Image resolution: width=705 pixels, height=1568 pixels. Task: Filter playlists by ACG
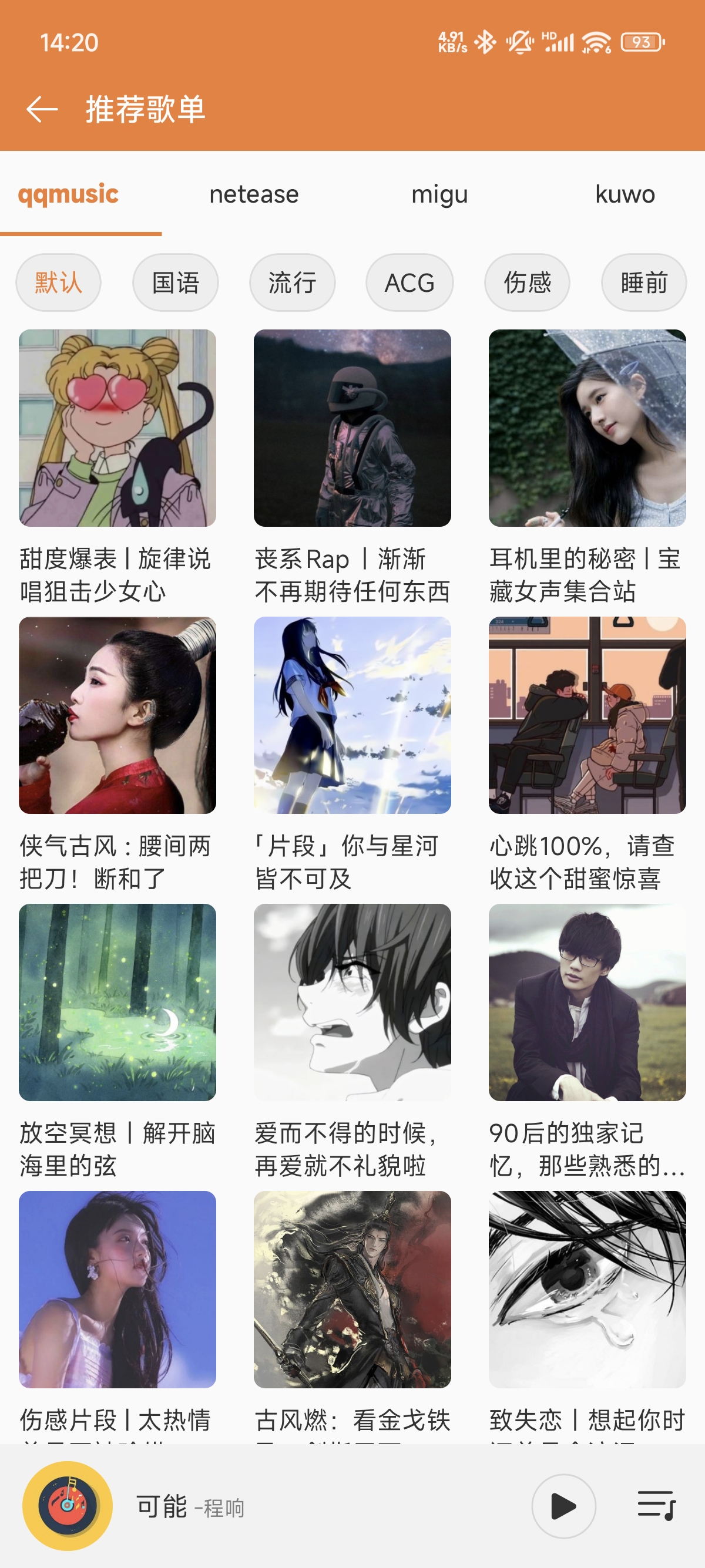pos(409,283)
